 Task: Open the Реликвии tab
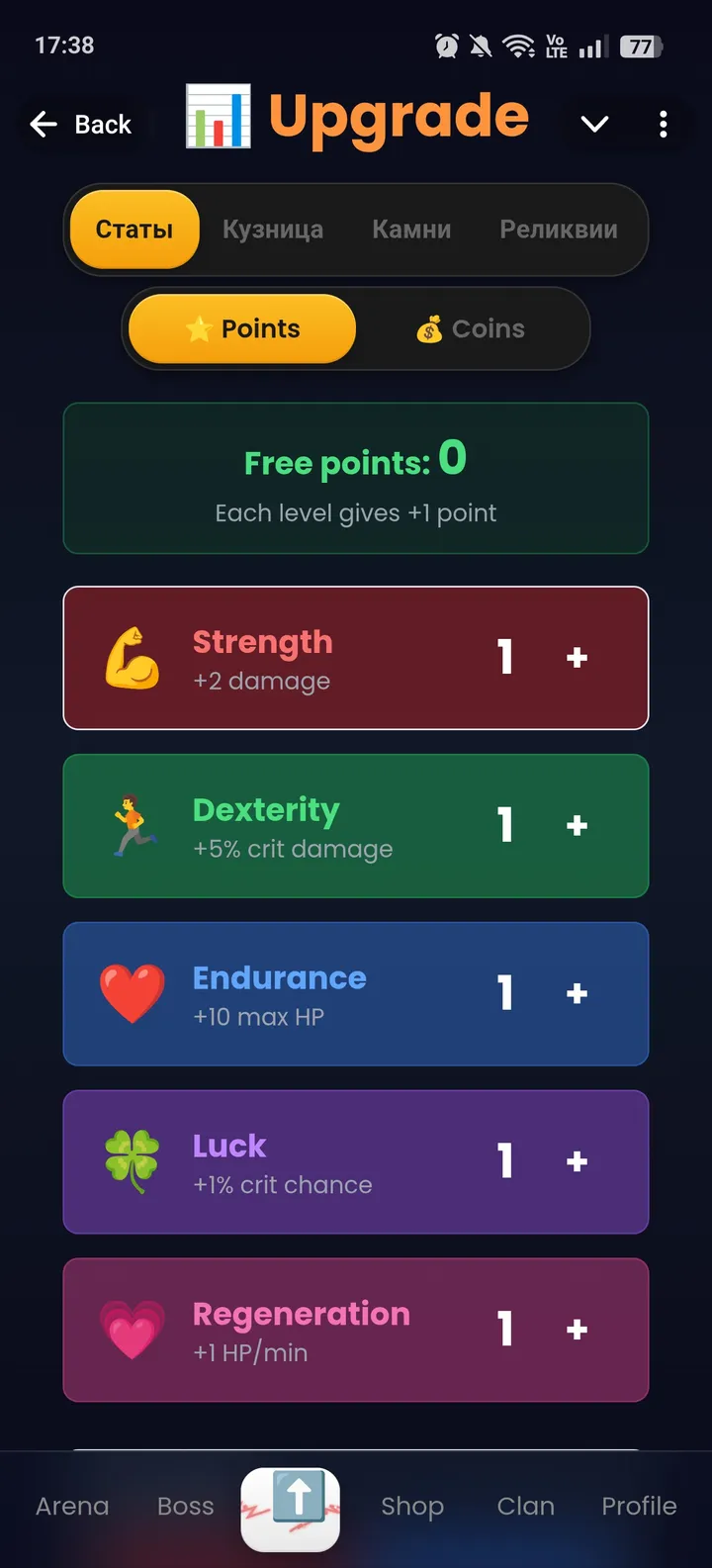tap(558, 229)
